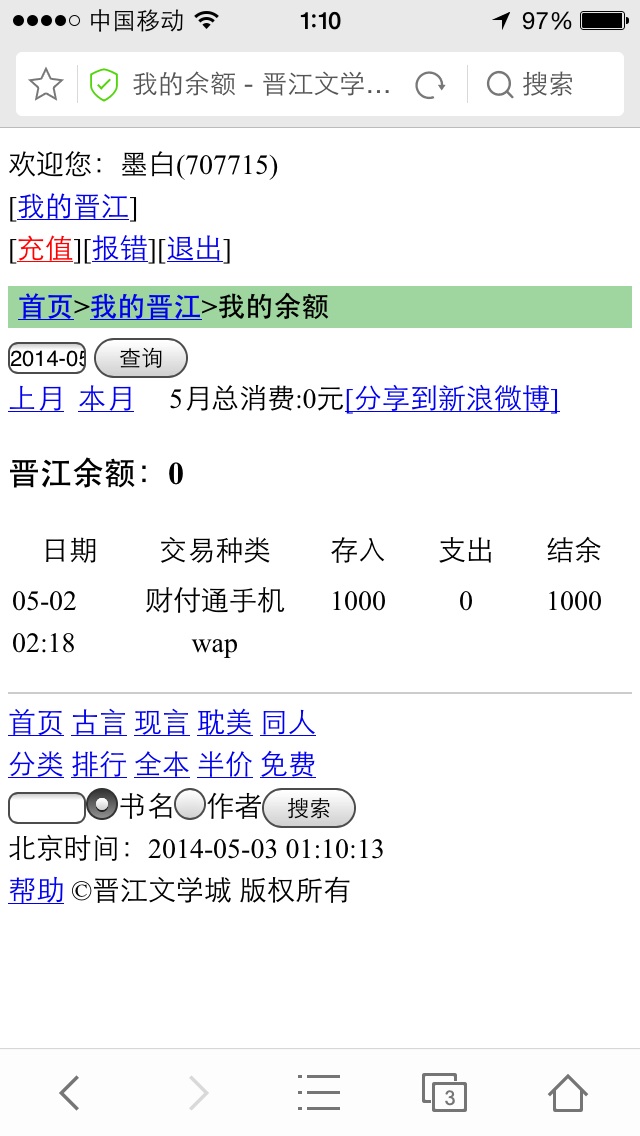The image size is (640, 1136).
Task: Open the tabs switcher showing 3
Action: point(444,1093)
